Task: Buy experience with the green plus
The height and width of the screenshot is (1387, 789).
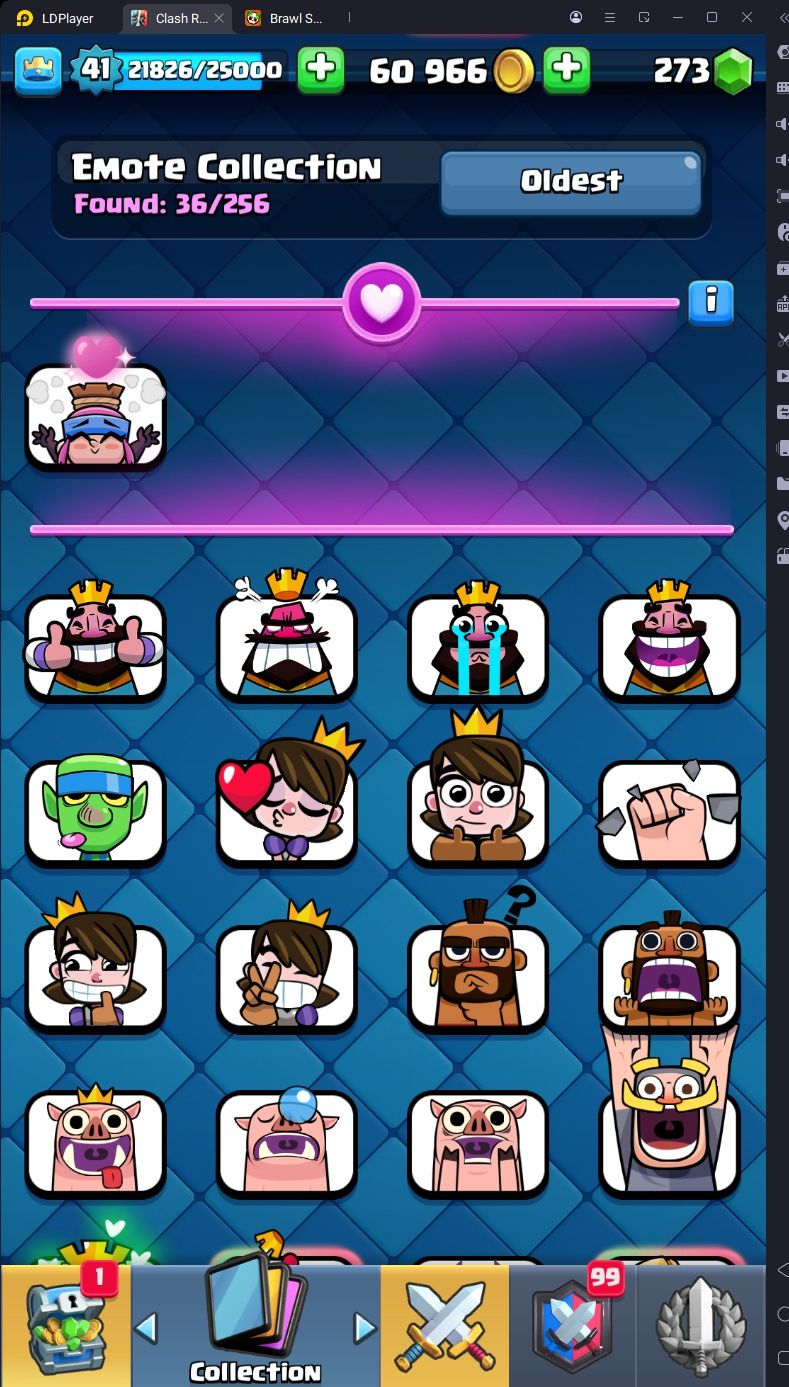Action: pos(321,69)
